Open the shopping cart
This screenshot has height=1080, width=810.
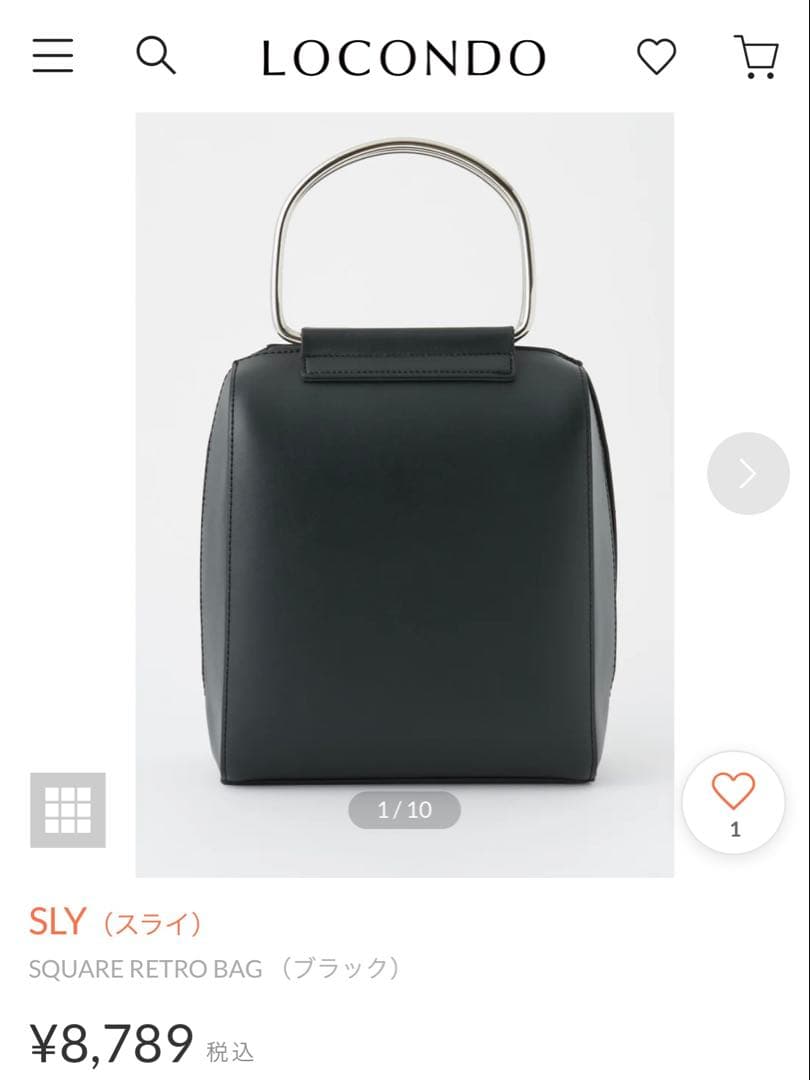click(x=756, y=56)
